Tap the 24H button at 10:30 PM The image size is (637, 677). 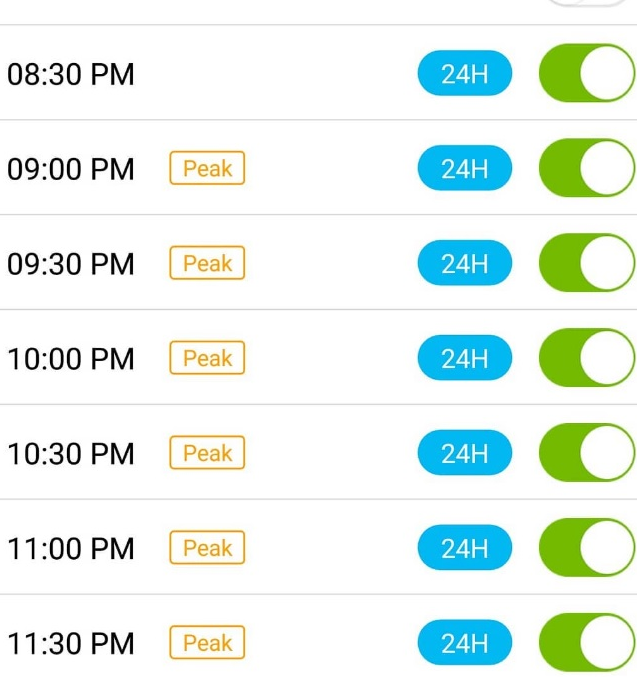pos(464,454)
